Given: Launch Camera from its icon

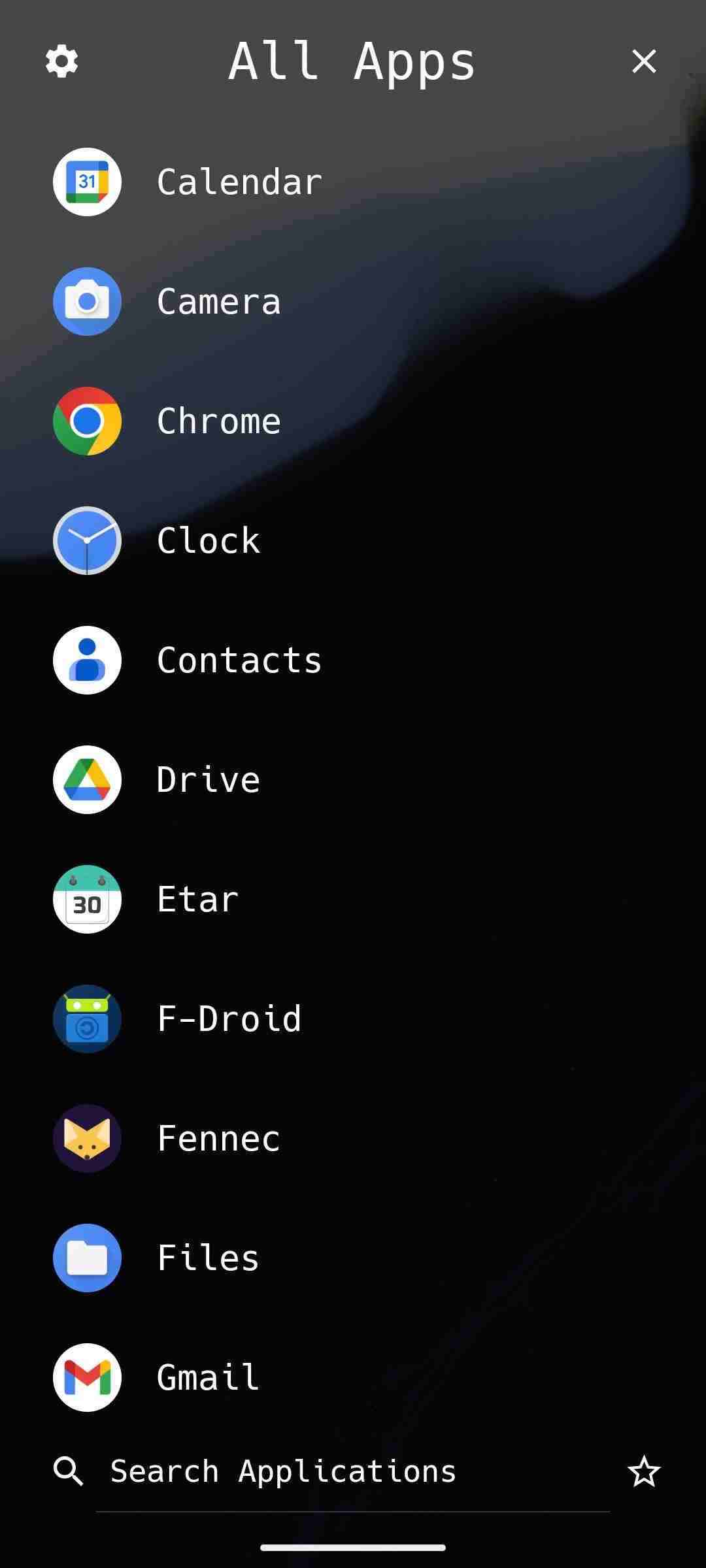Looking at the screenshot, I should [87, 301].
